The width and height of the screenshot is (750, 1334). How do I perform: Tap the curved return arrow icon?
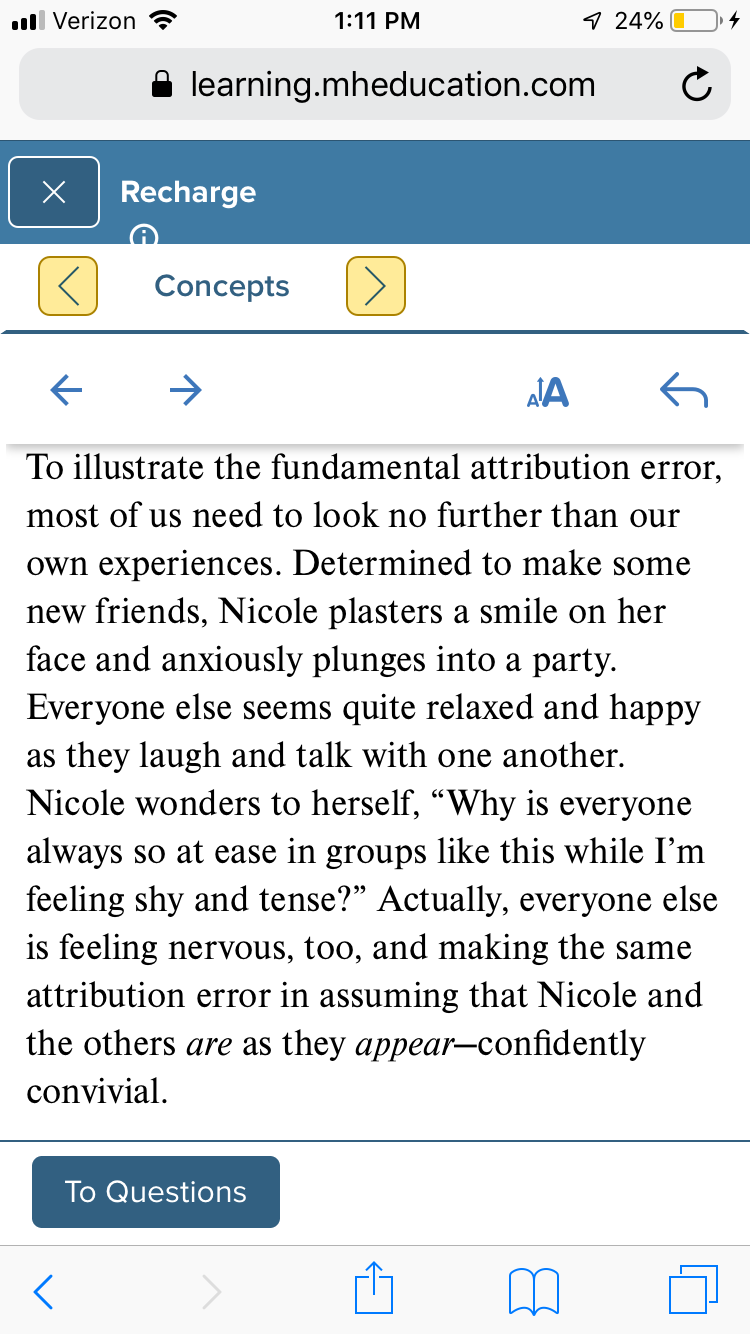pos(685,390)
